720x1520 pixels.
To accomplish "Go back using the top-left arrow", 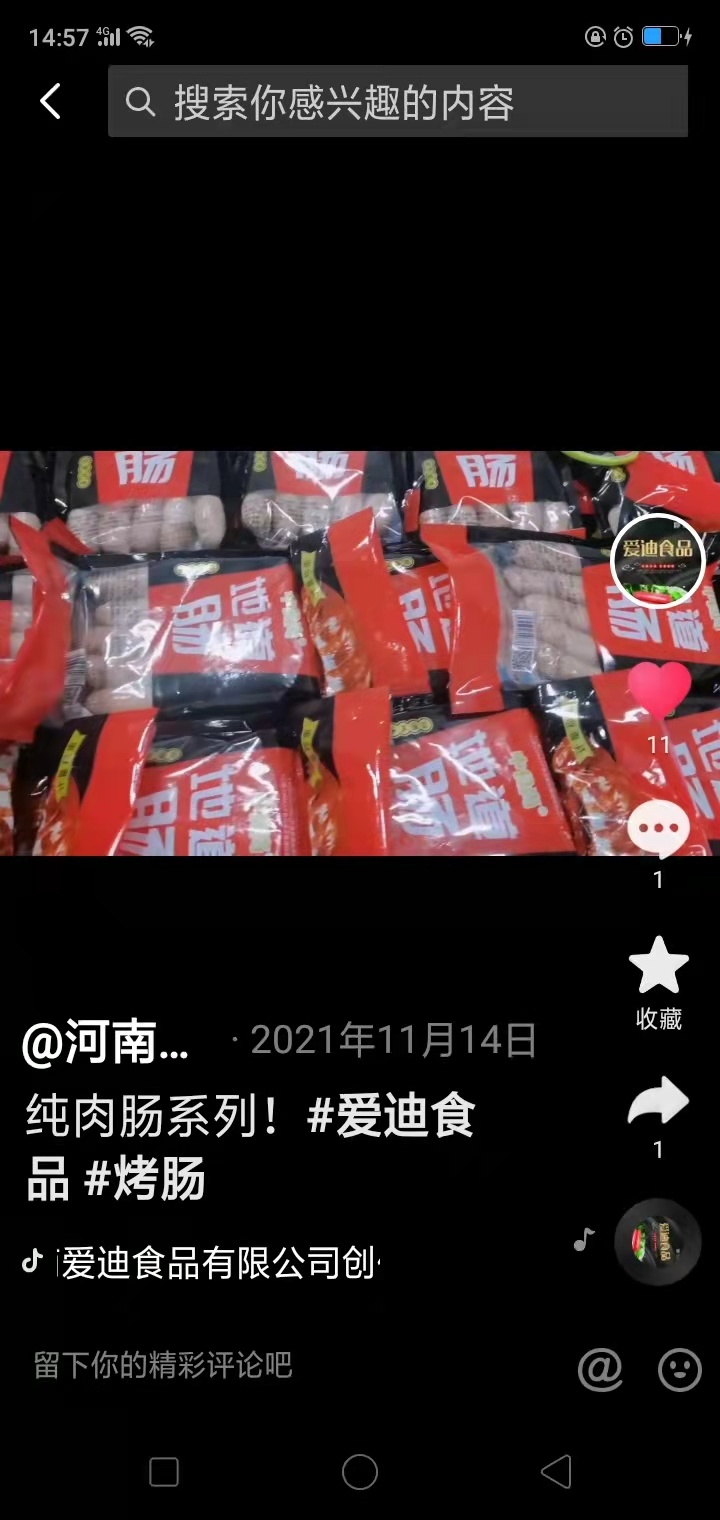I will pos(50,101).
